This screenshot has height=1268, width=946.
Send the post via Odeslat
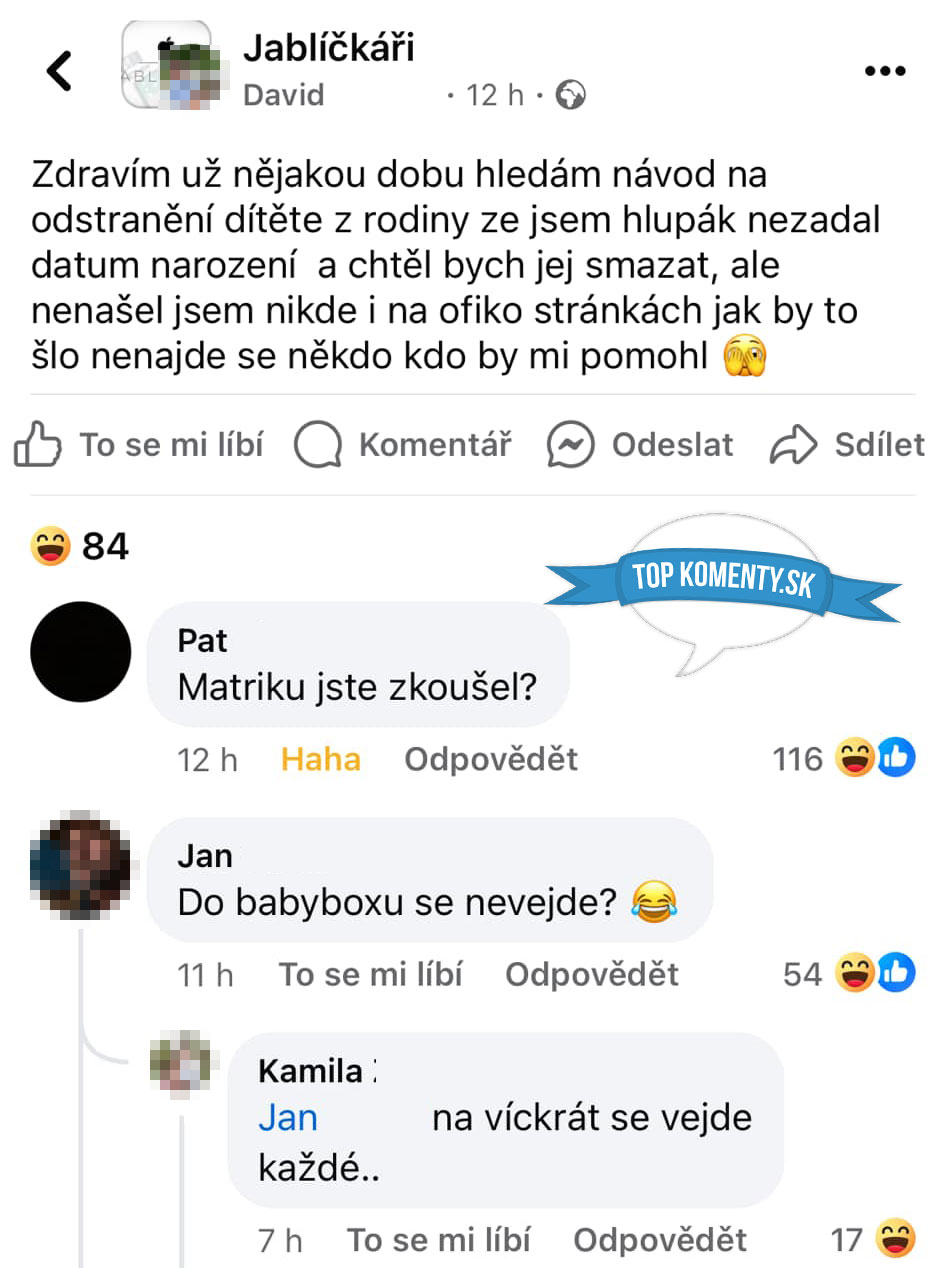point(640,445)
